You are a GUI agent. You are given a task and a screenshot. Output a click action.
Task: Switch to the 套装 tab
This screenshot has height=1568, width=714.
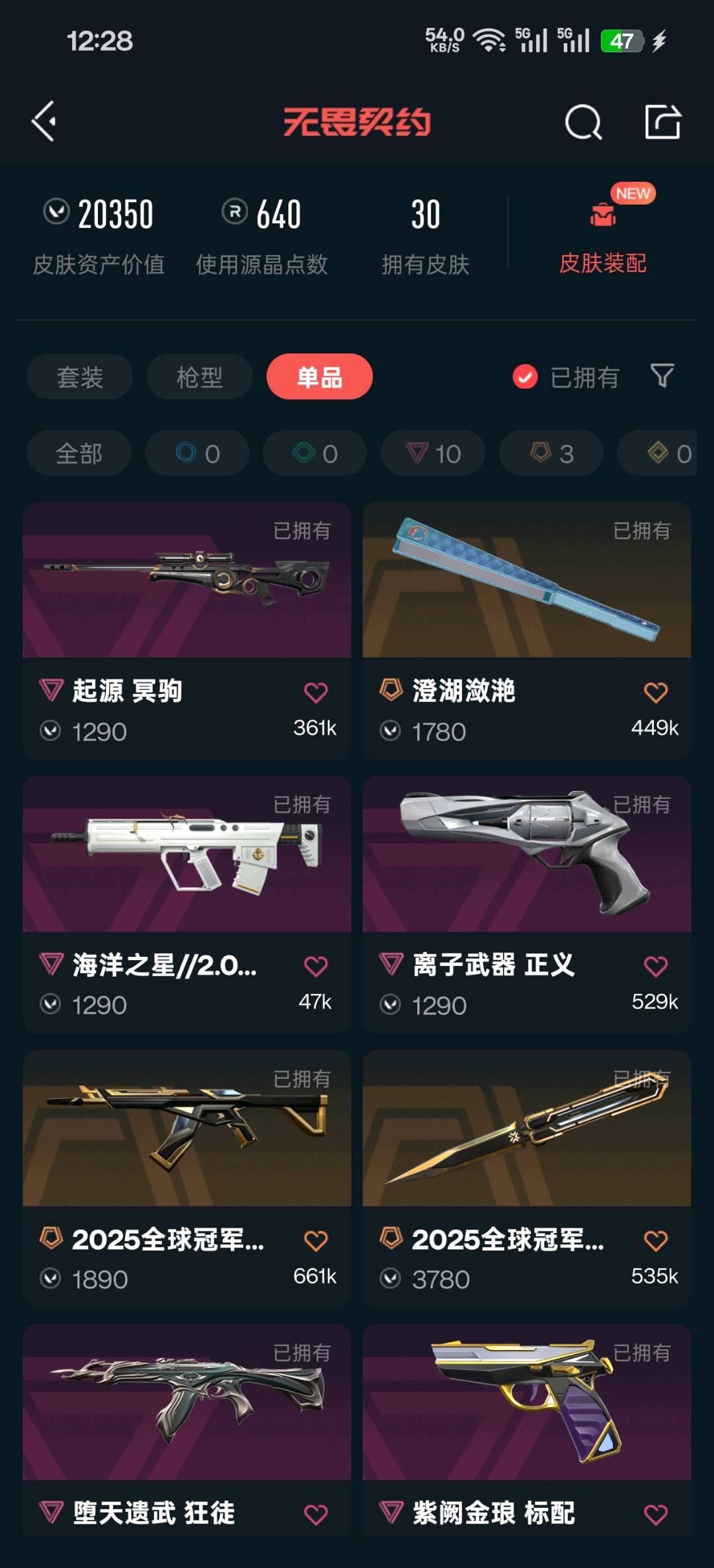tap(79, 377)
